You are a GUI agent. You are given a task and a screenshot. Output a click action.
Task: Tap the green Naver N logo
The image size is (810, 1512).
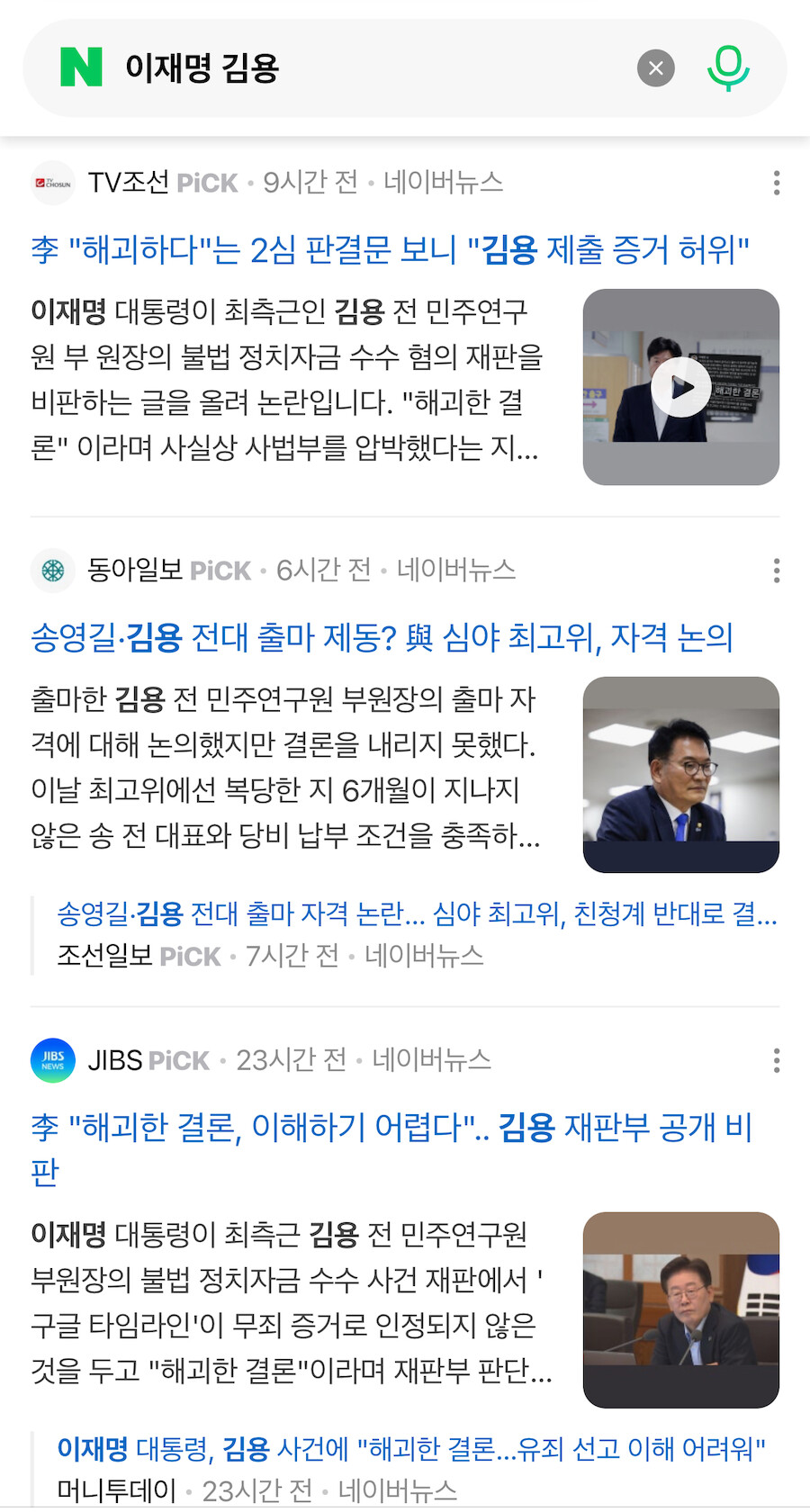click(81, 67)
